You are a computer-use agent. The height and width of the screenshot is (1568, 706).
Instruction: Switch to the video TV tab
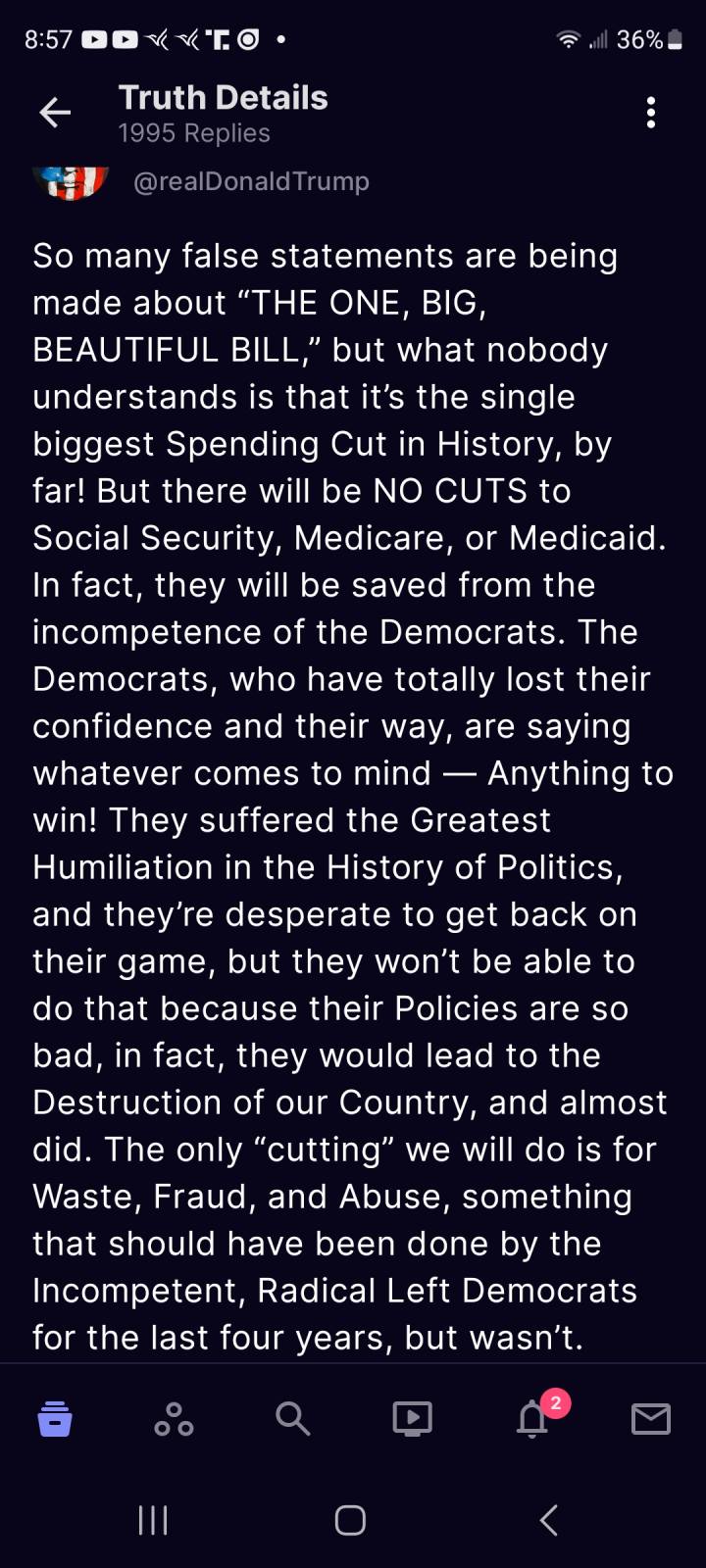tap(412, 1418)
